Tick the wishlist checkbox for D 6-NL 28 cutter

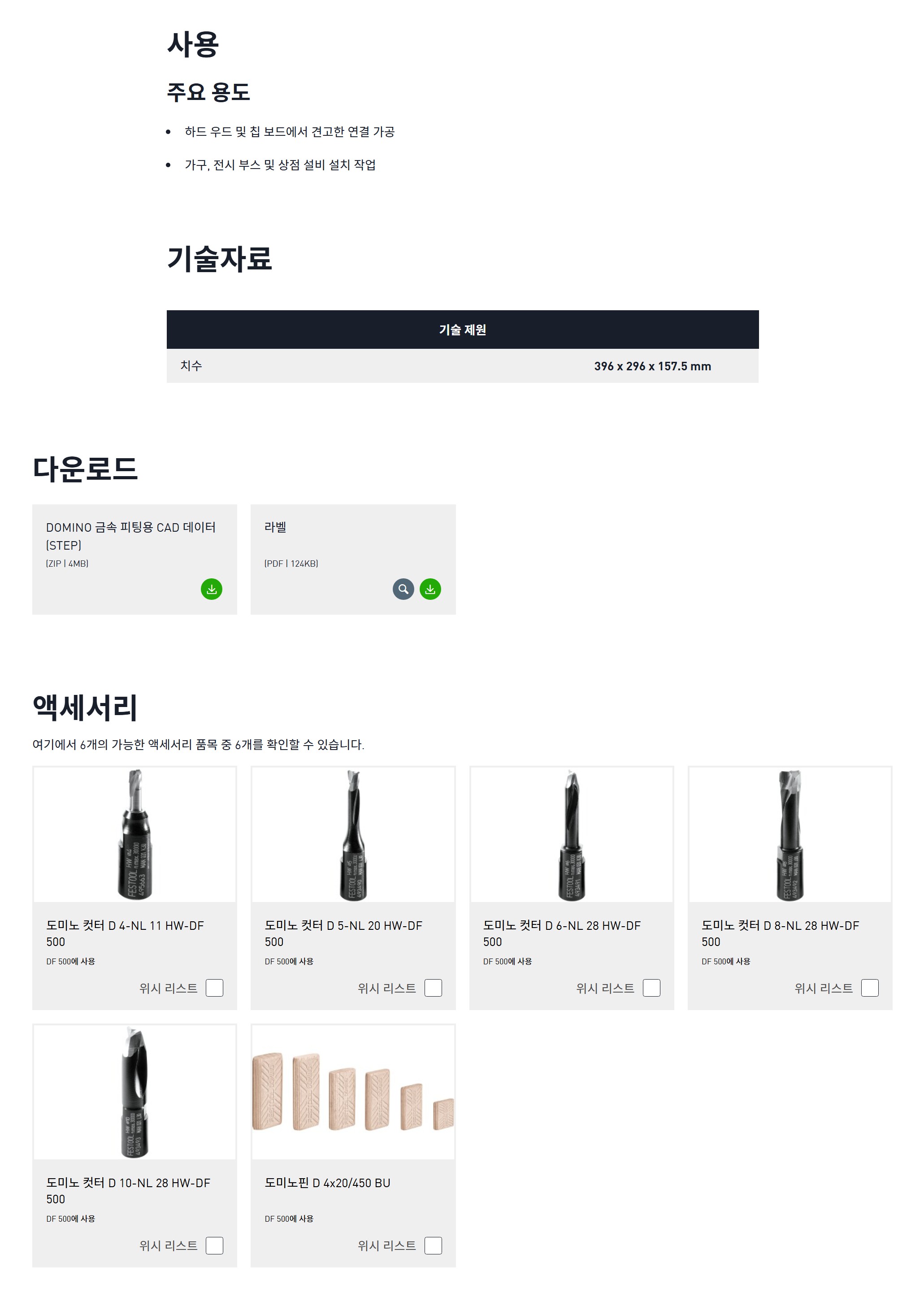(x=651, y=988)
